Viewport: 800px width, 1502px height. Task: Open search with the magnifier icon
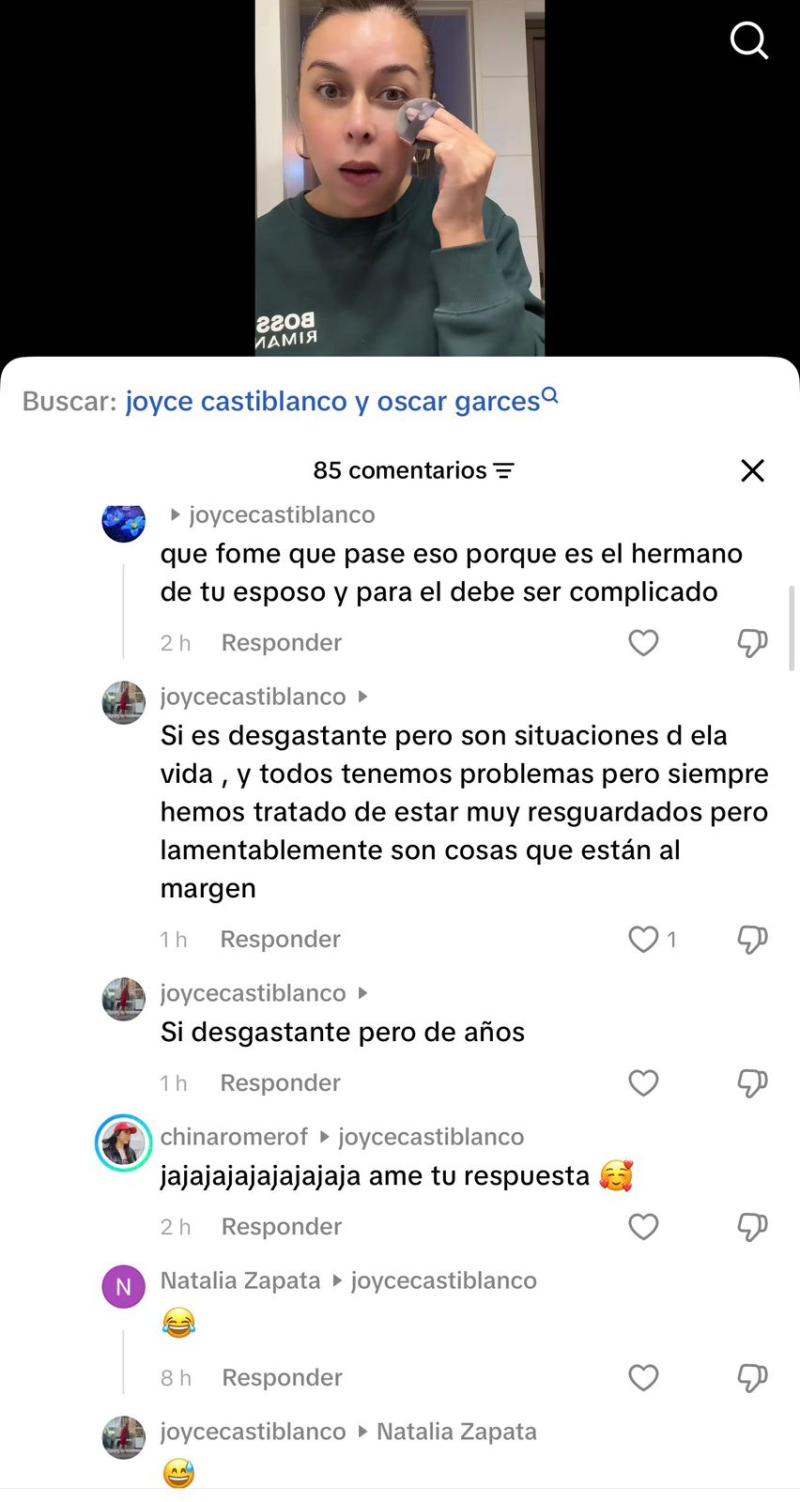coord(748,41)
